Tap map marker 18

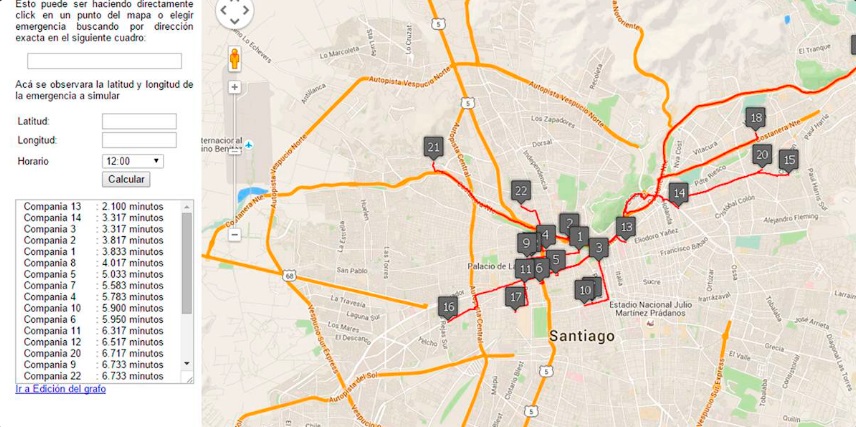pos(755,118)
